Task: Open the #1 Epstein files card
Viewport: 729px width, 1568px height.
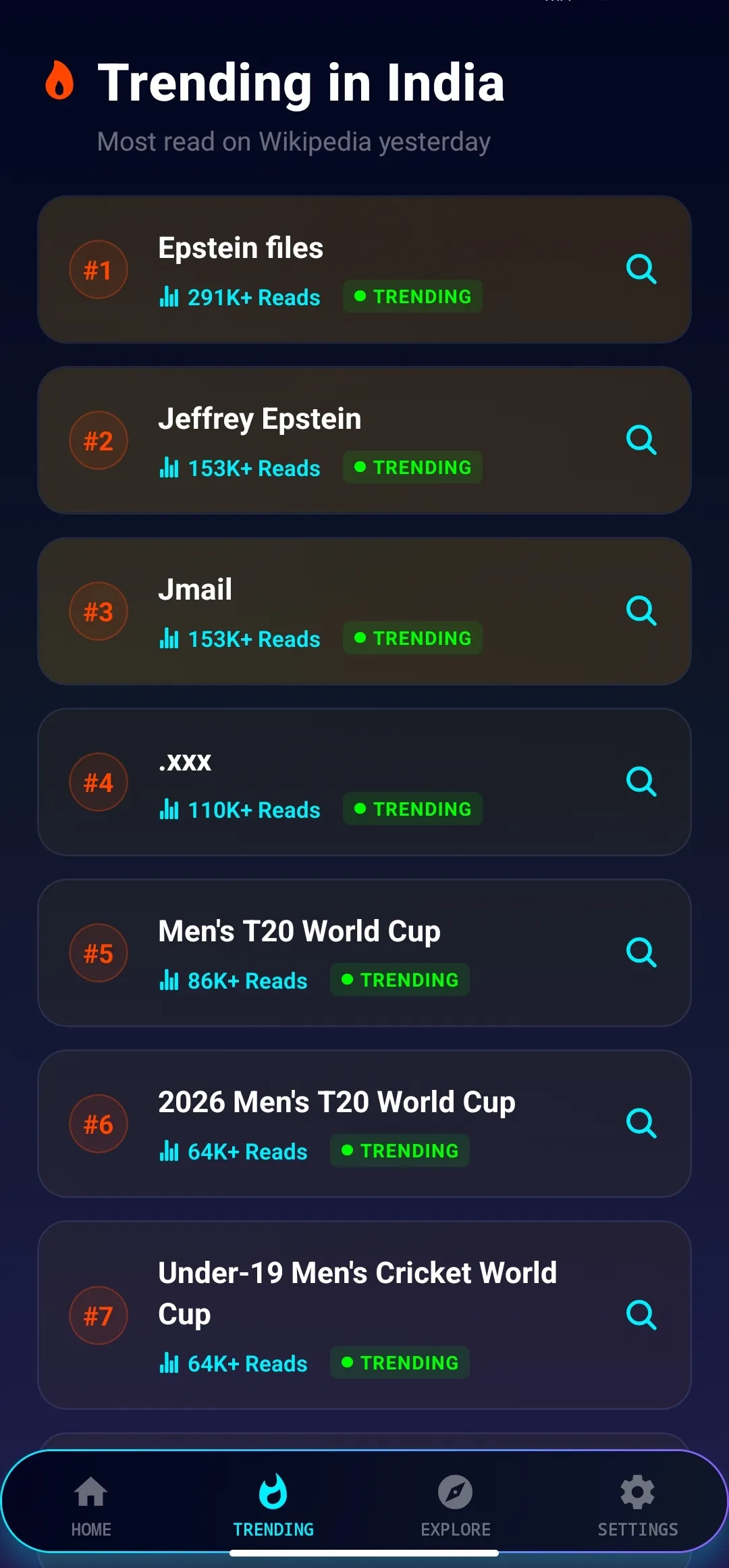Action: point(364,269)
